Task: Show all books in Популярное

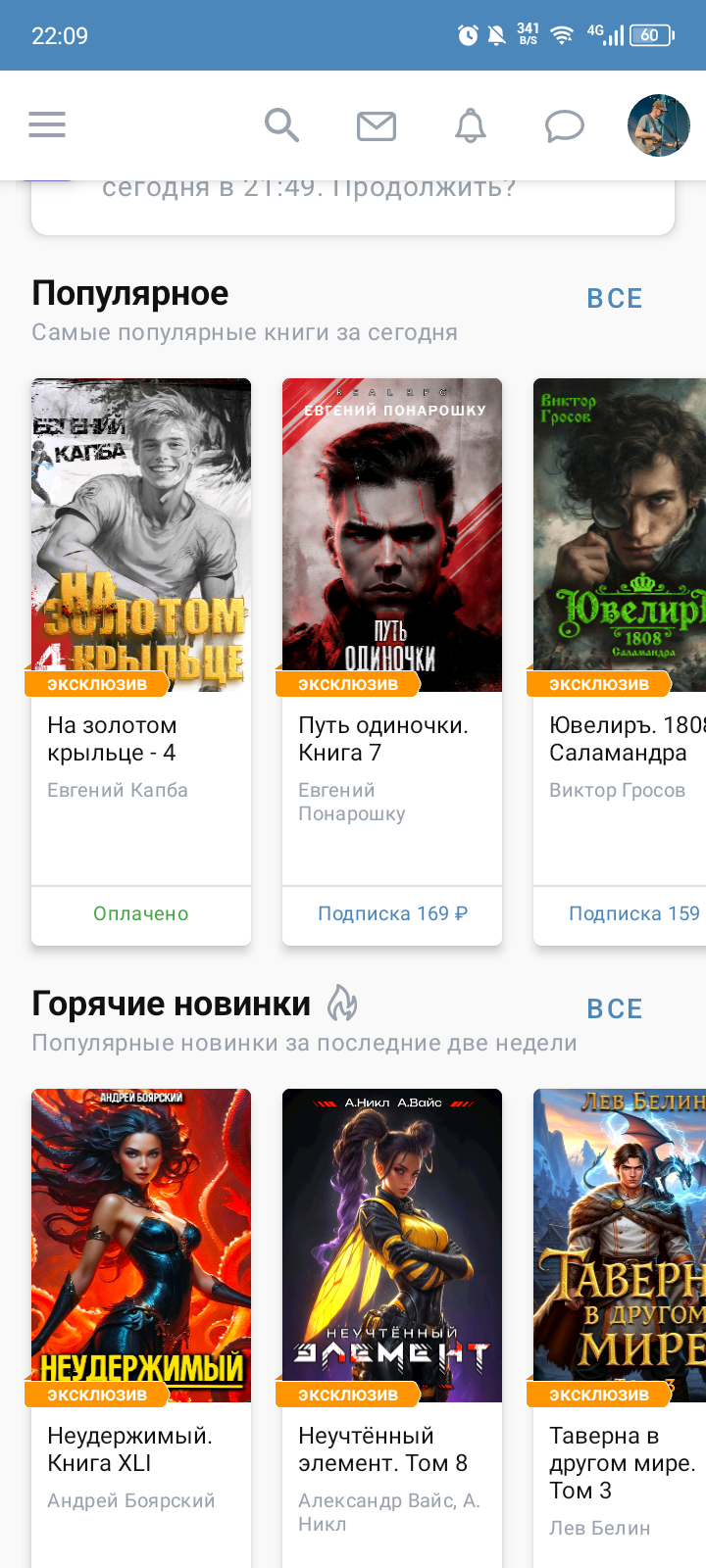Action: coord(614,299)
